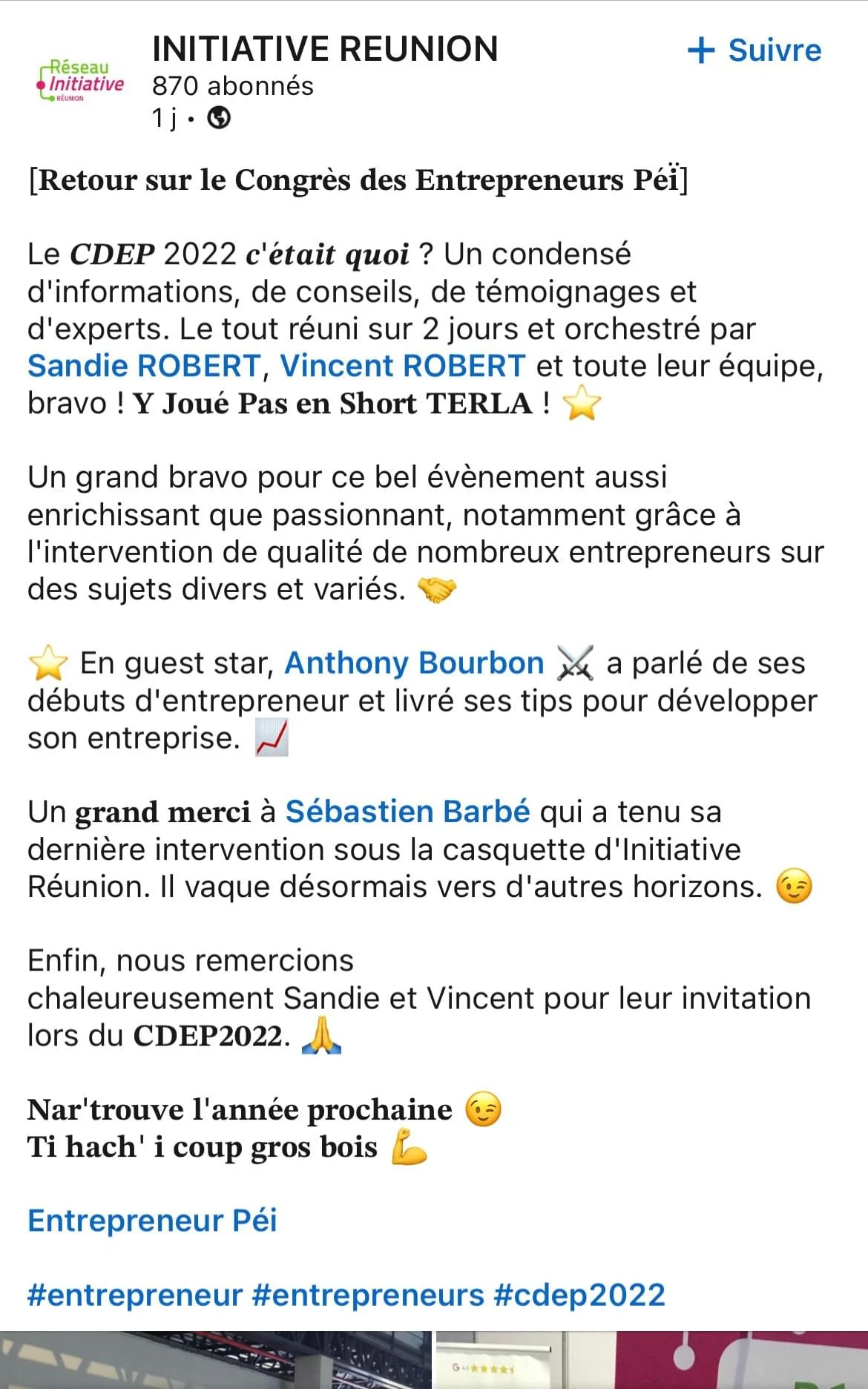The height and width of the screenshot is (1389, 868).
Task: Open the right photo of the post
Action: (651, 1359)
